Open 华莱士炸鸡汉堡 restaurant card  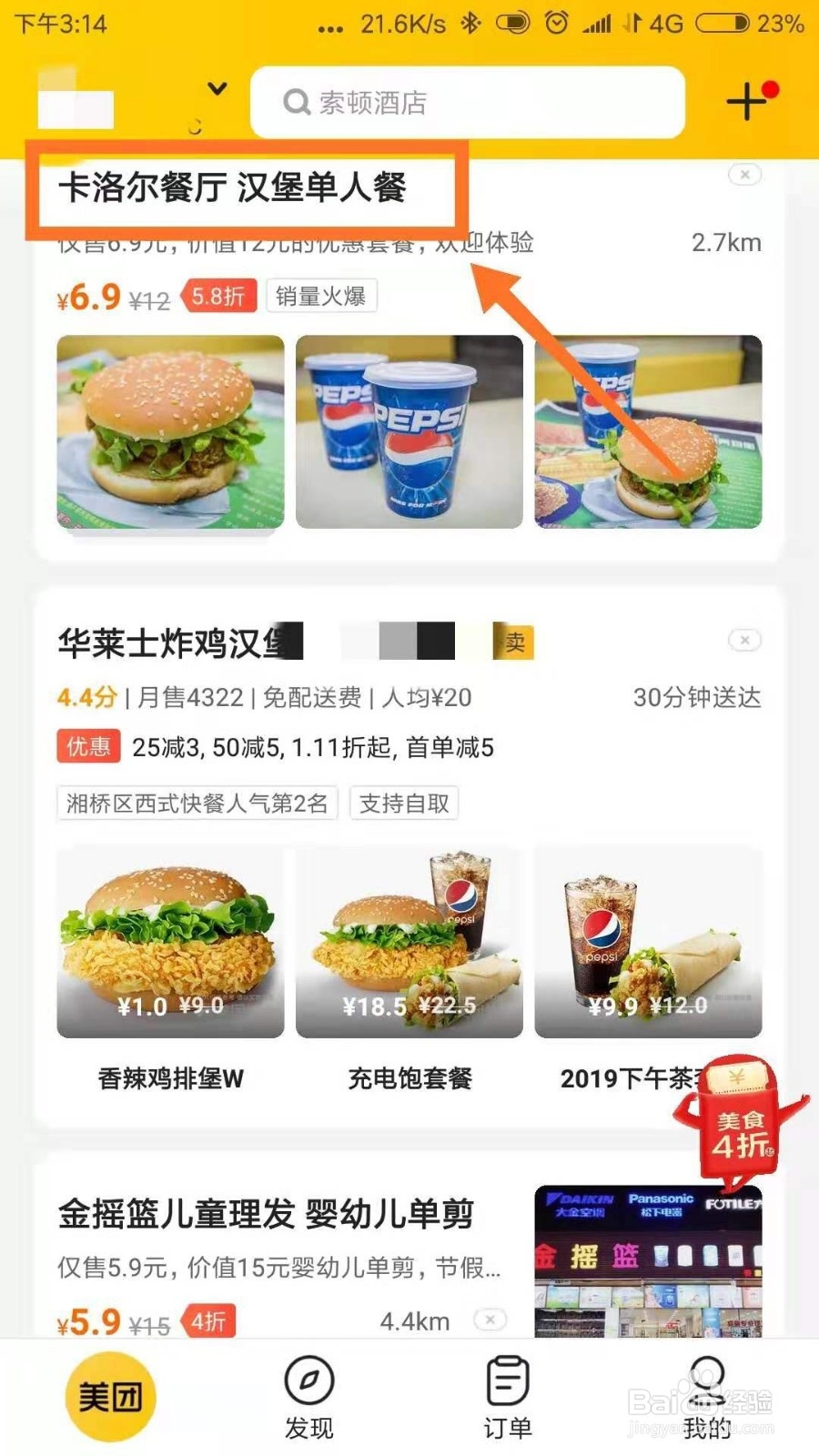tap(173, 642)
